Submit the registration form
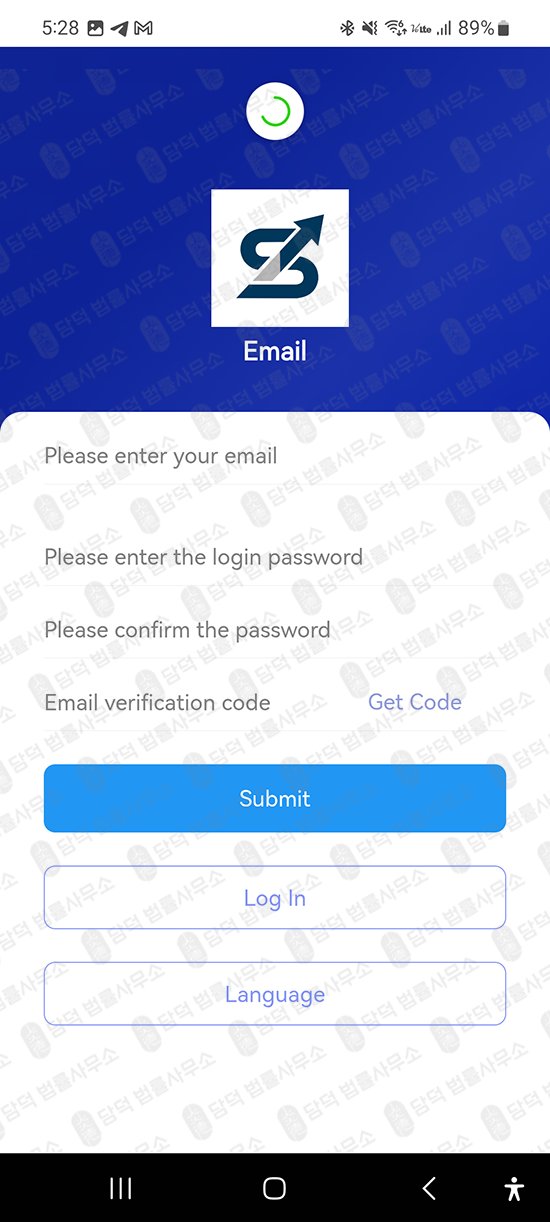This screenshot has height=1222, width=550. pyautogui.click(x=275, y=798)
